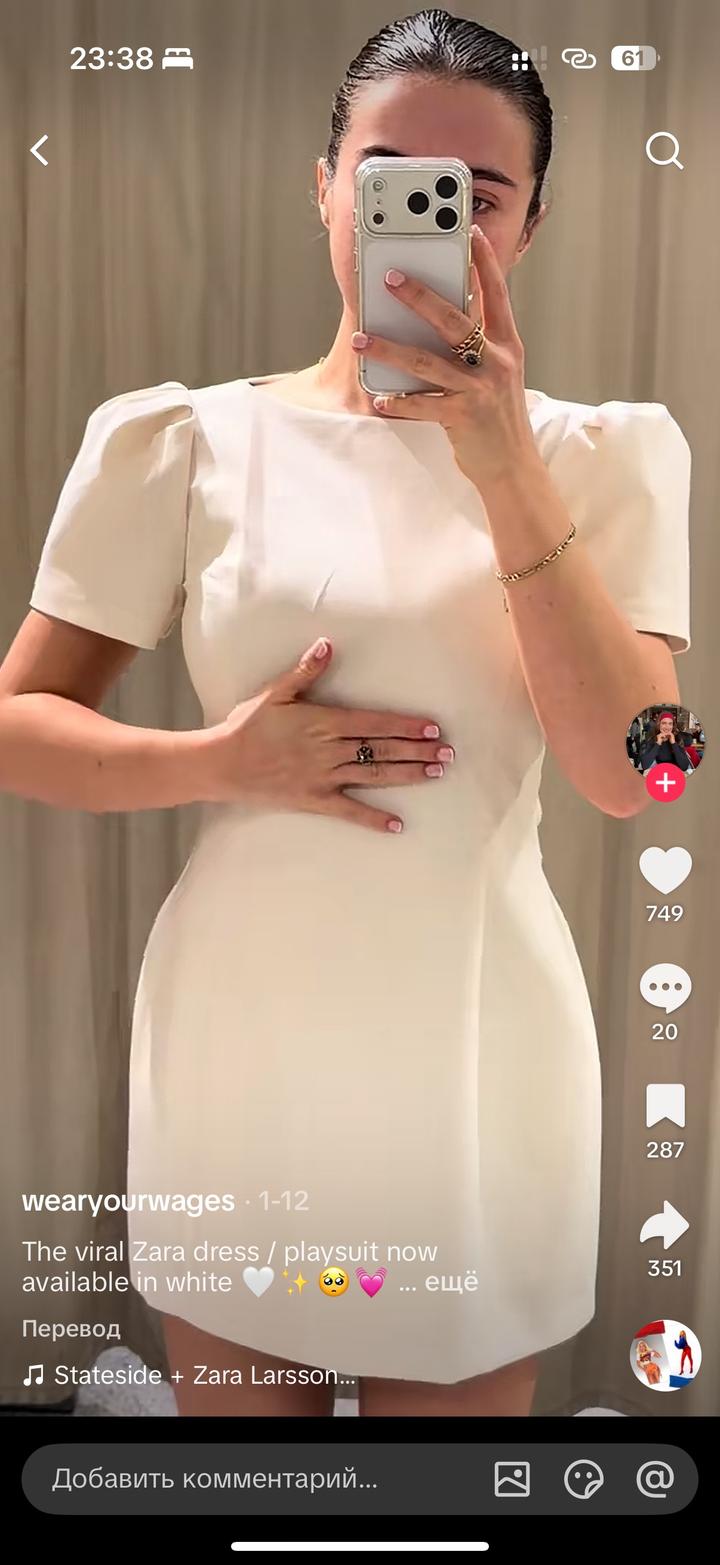Go back using the top-left arrow

[x=40, y=151]
